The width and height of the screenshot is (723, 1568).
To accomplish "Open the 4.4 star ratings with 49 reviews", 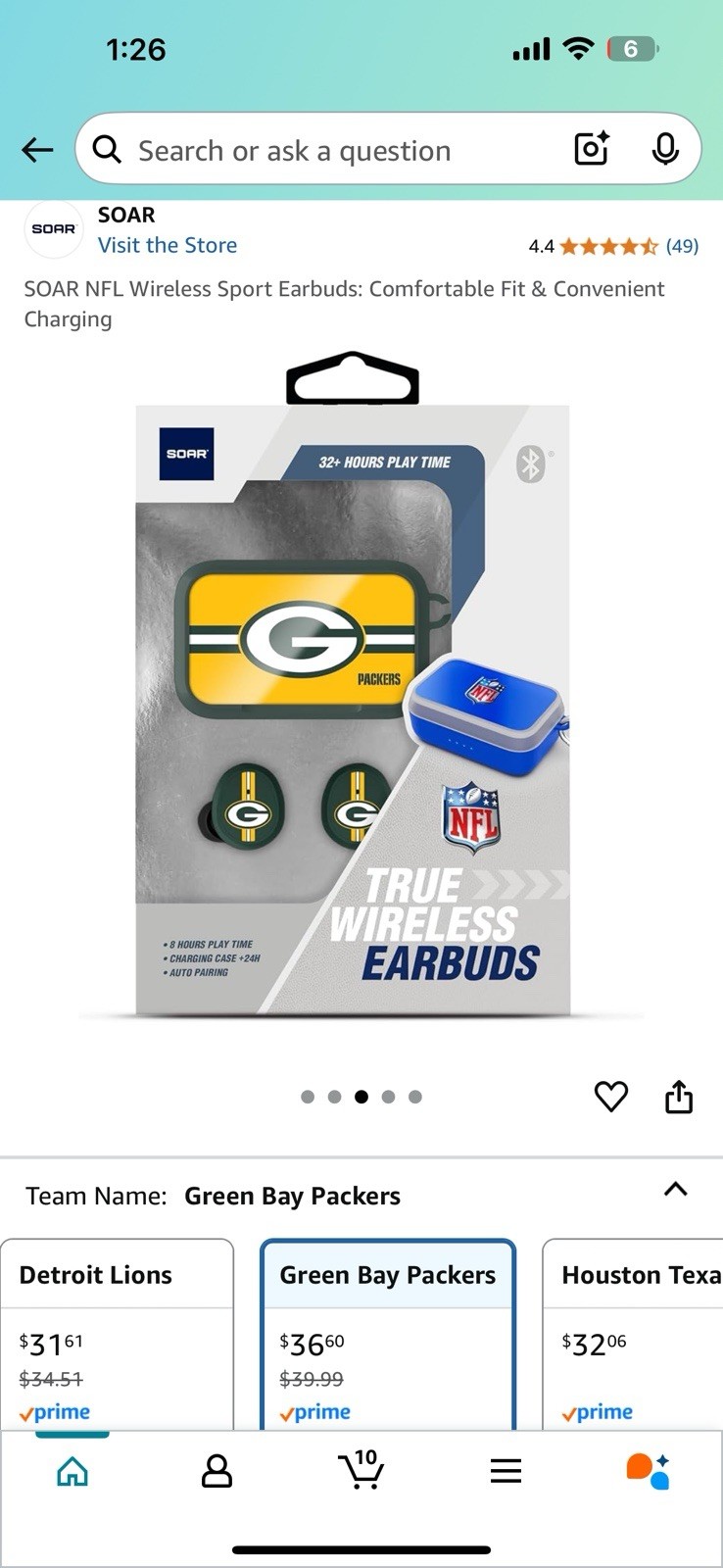I will click(x=613, y=246).
